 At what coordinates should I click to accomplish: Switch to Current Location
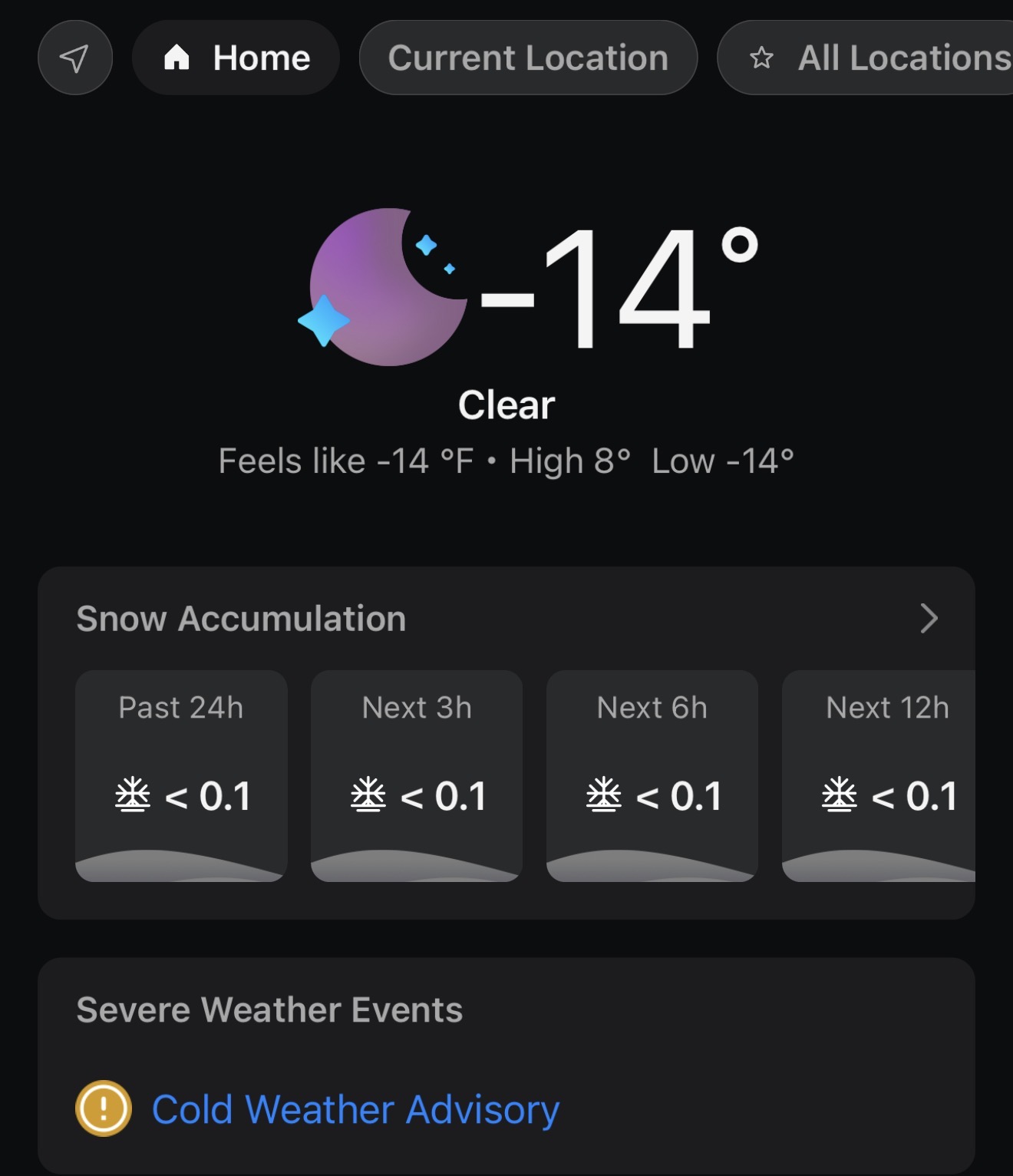pyautogui.click(x=528, y=58)
